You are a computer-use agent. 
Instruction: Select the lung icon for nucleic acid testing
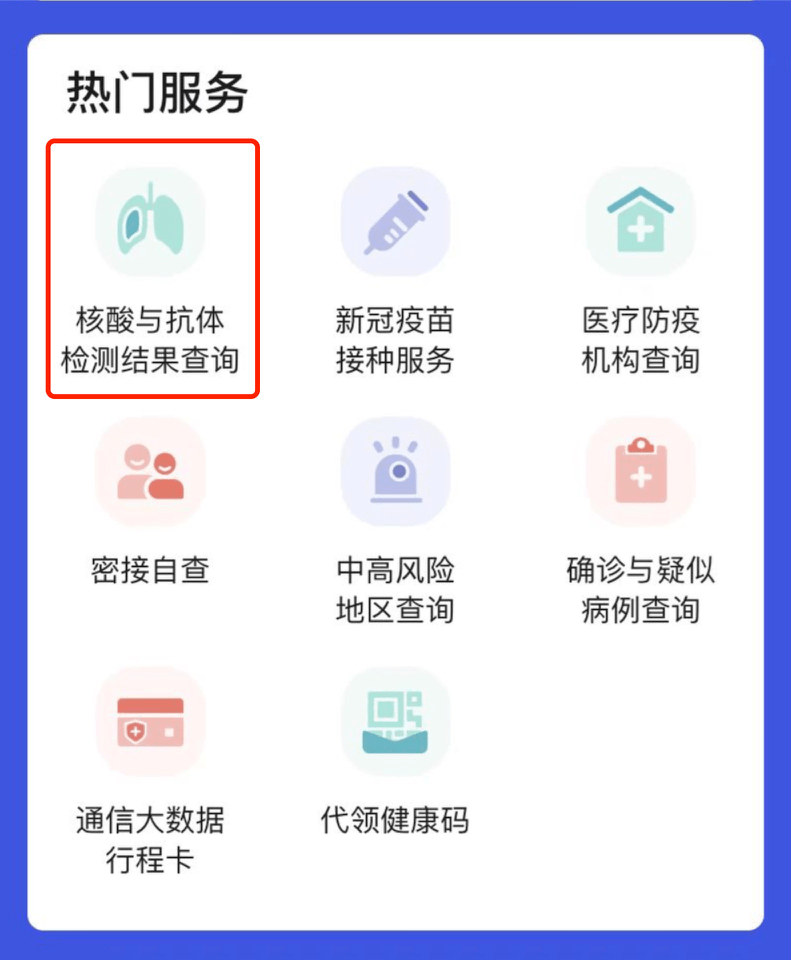coord(150,220)
